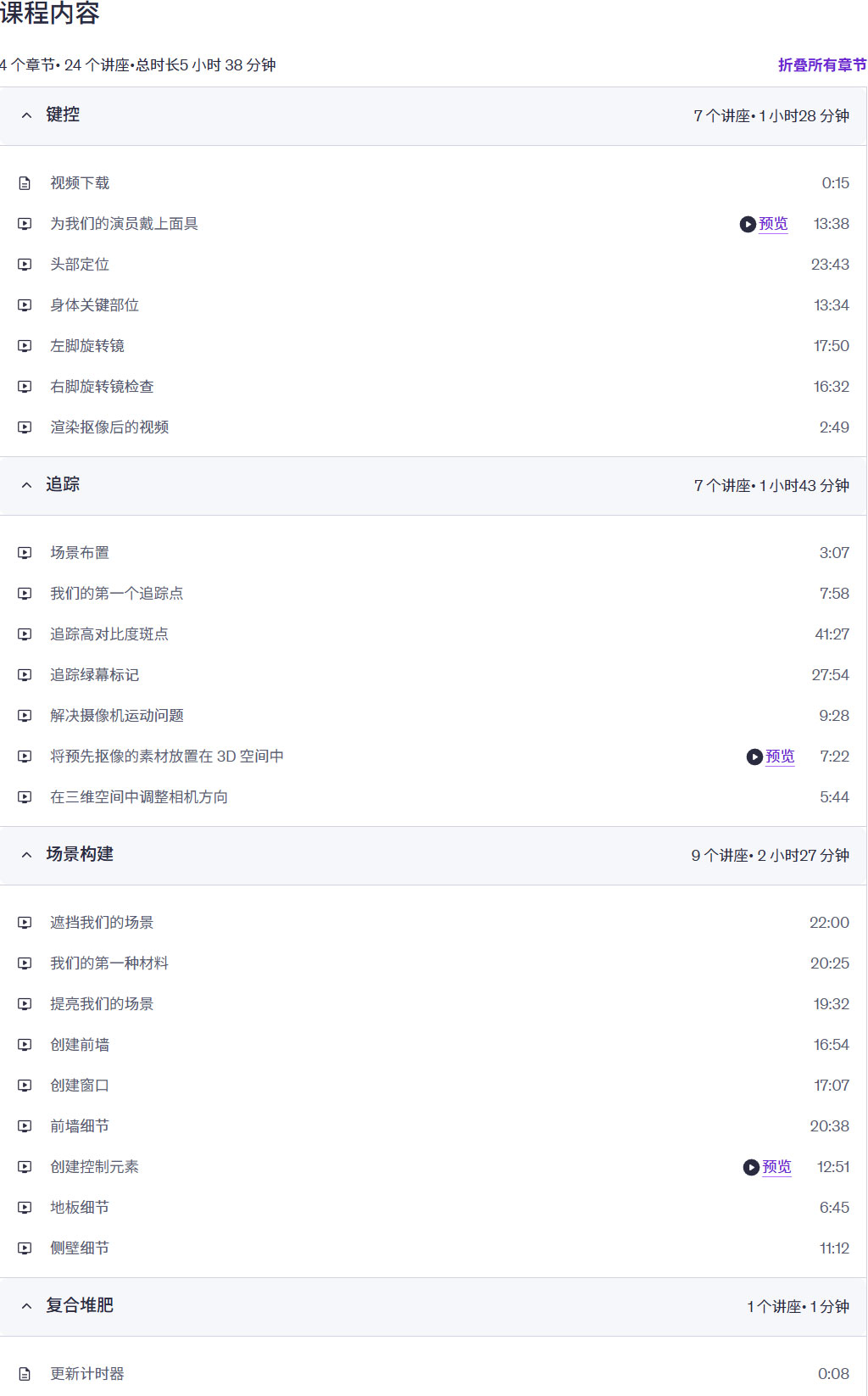Preview 将预先抠像的素材放置在 3D 空间中
Screen dimensions: 868x1396
point(779,757)
